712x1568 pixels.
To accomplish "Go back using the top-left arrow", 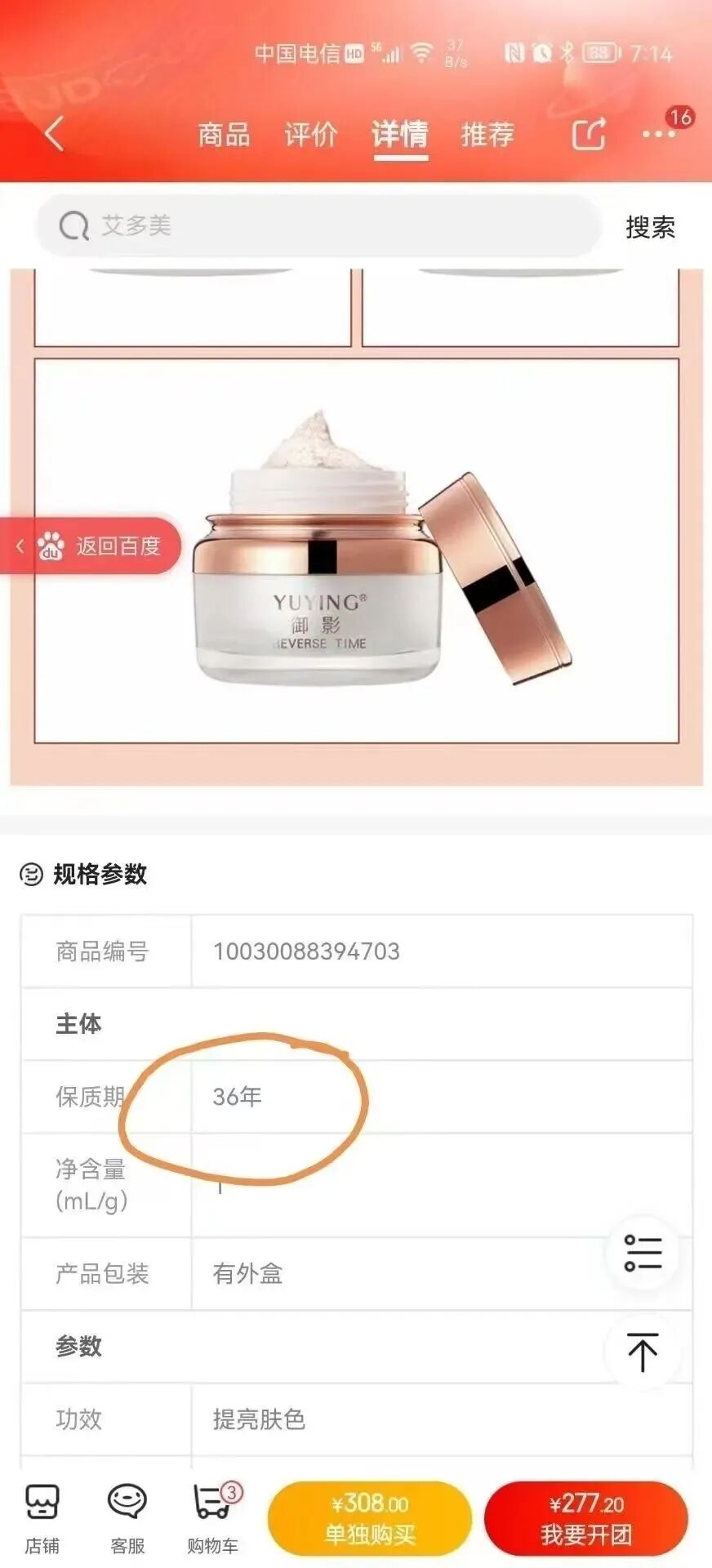I will click(54, 133).
